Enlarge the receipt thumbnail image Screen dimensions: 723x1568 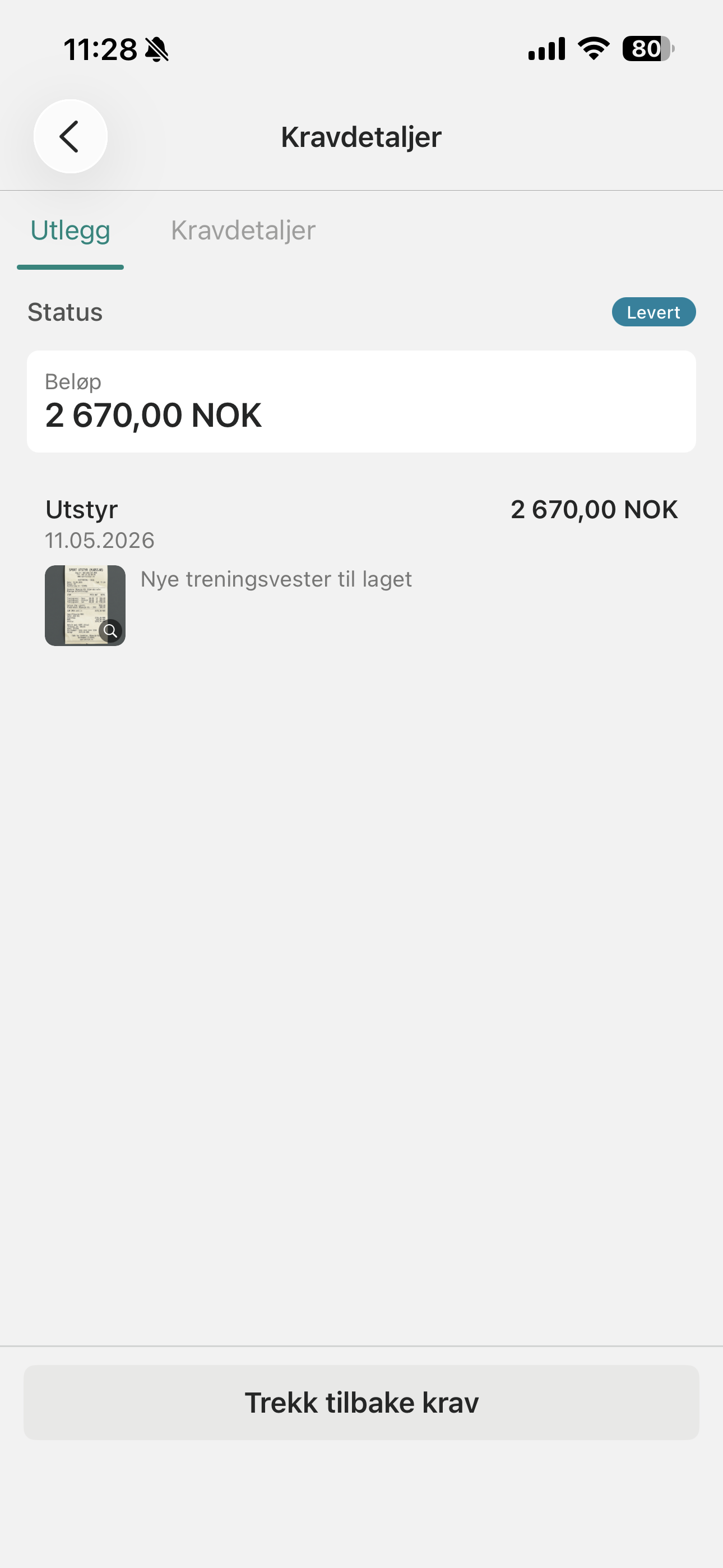pos(85,606)
